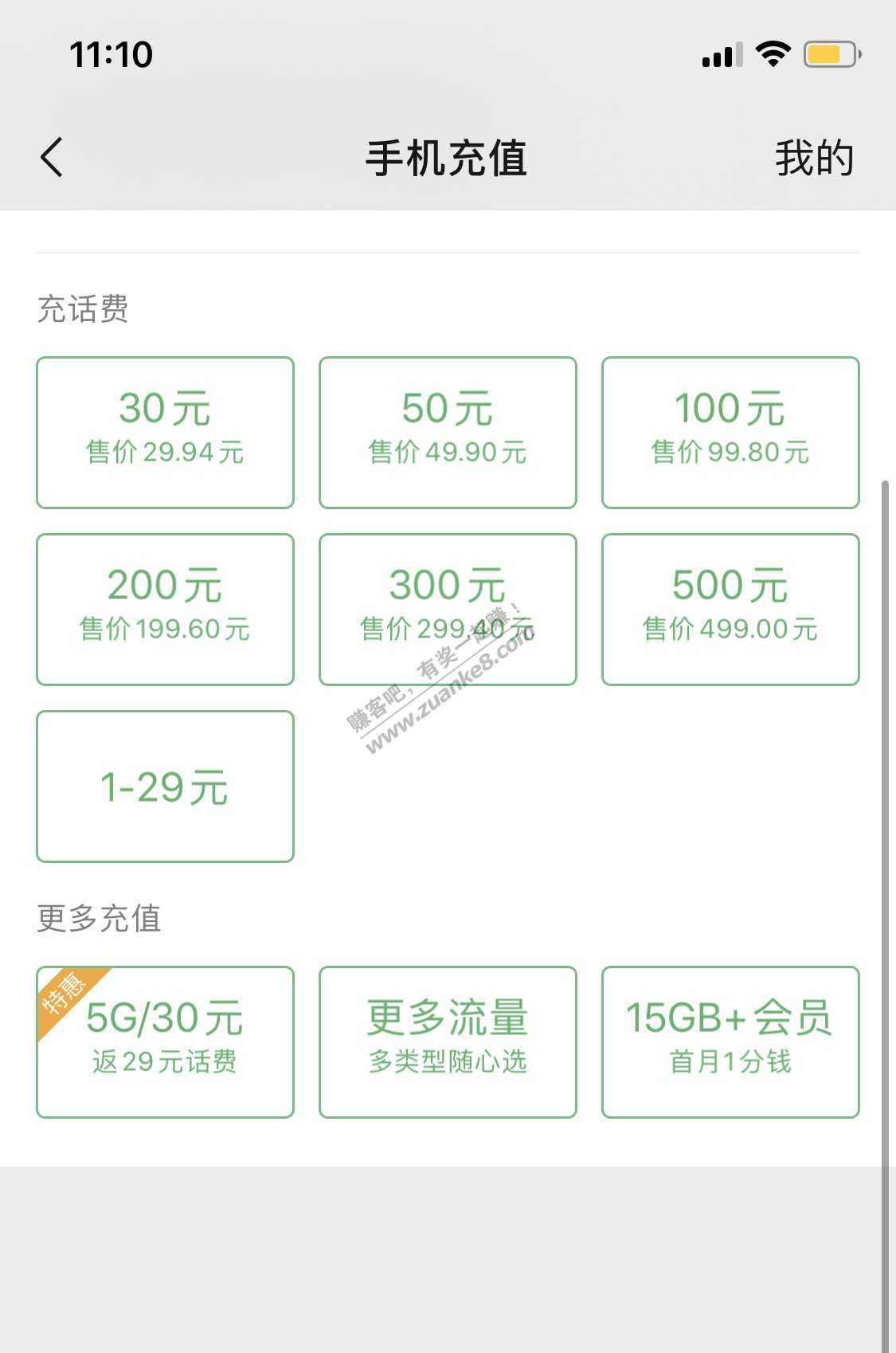Select the 30元 recharge option
Screen dimensions: 896x1353
tap(165, 432)
